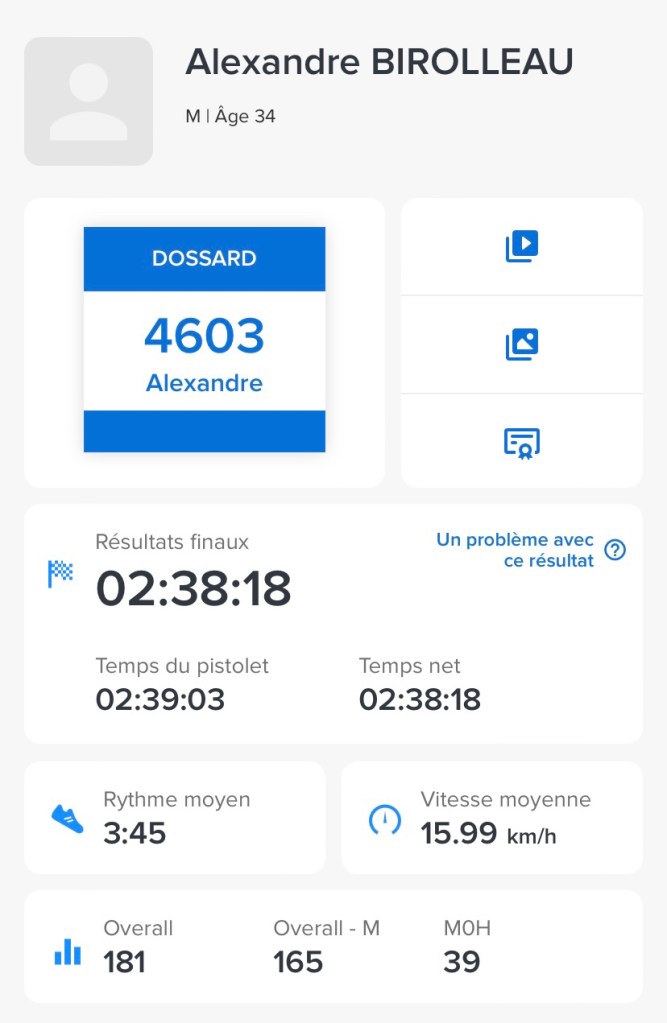Tap 'Un problème avec ce résultat' link
Screen dimensions: 667x1023
[x=516, y=550]
